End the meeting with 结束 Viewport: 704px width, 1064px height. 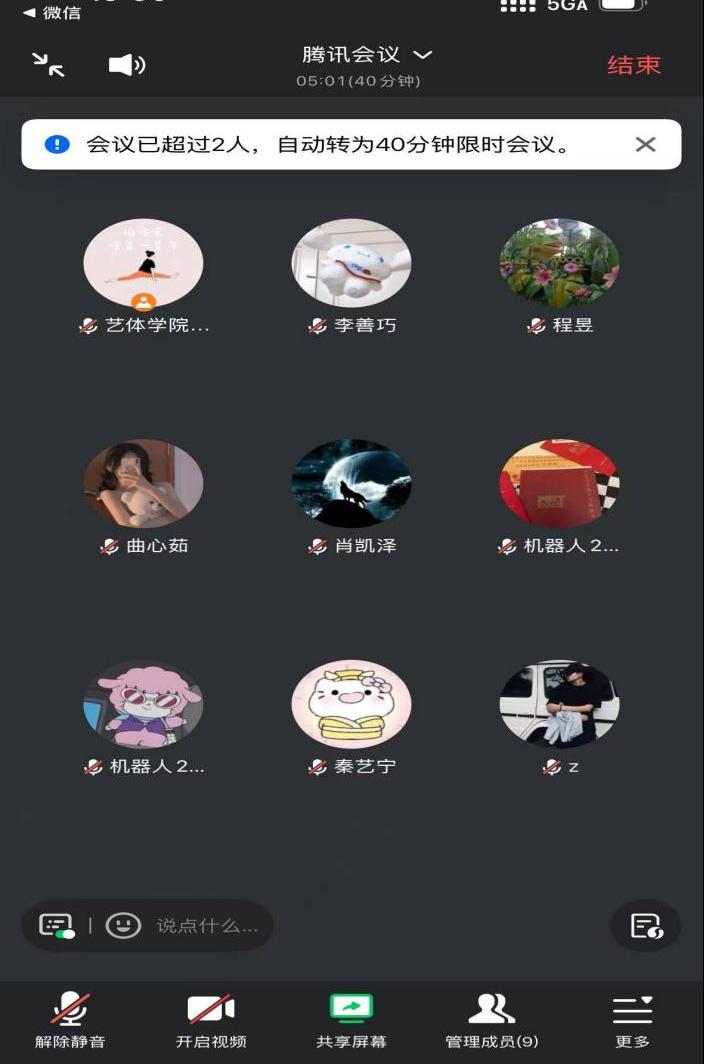coord(634,65)
